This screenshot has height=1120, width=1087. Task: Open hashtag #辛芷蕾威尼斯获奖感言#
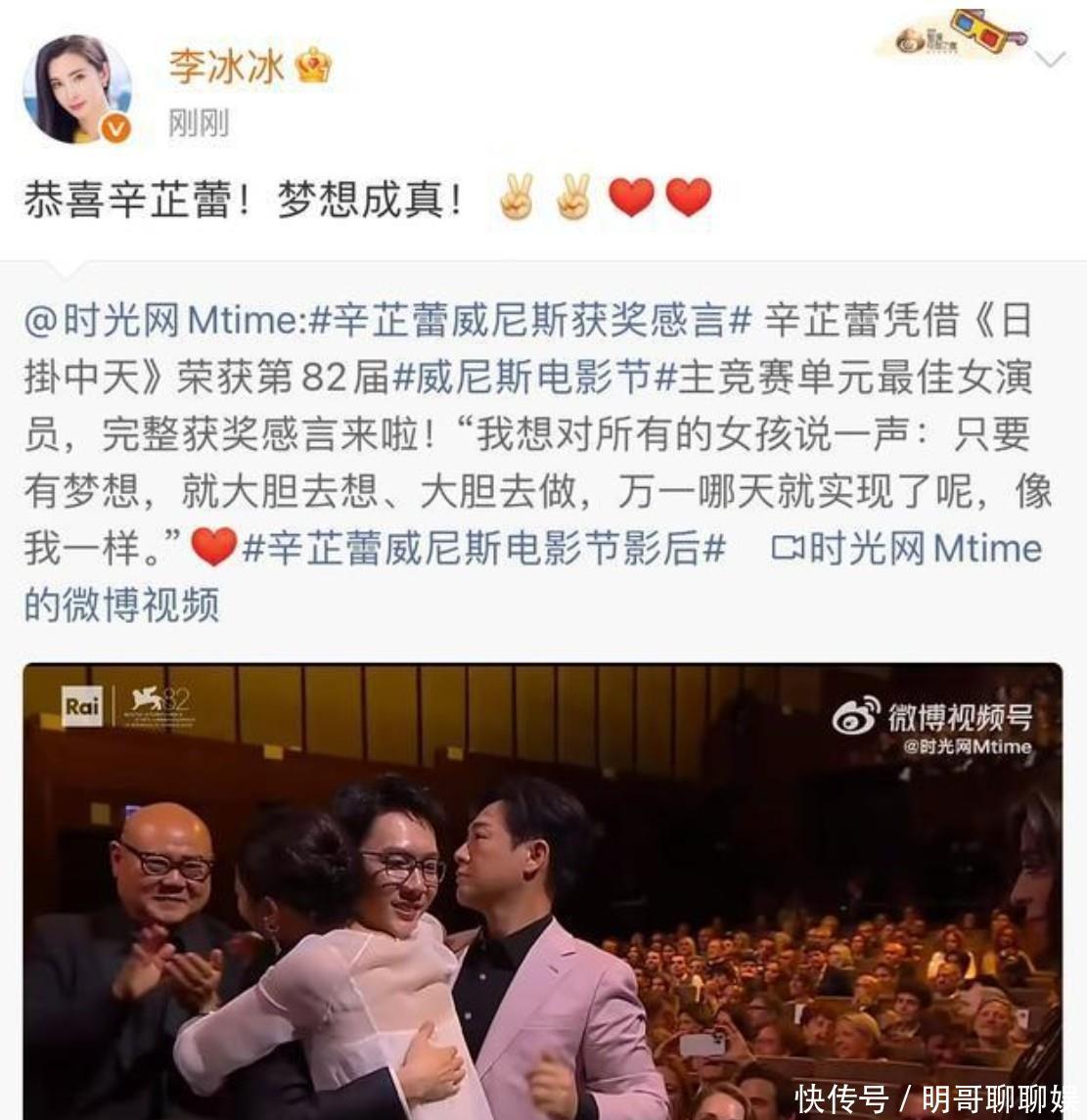(529, 321)
